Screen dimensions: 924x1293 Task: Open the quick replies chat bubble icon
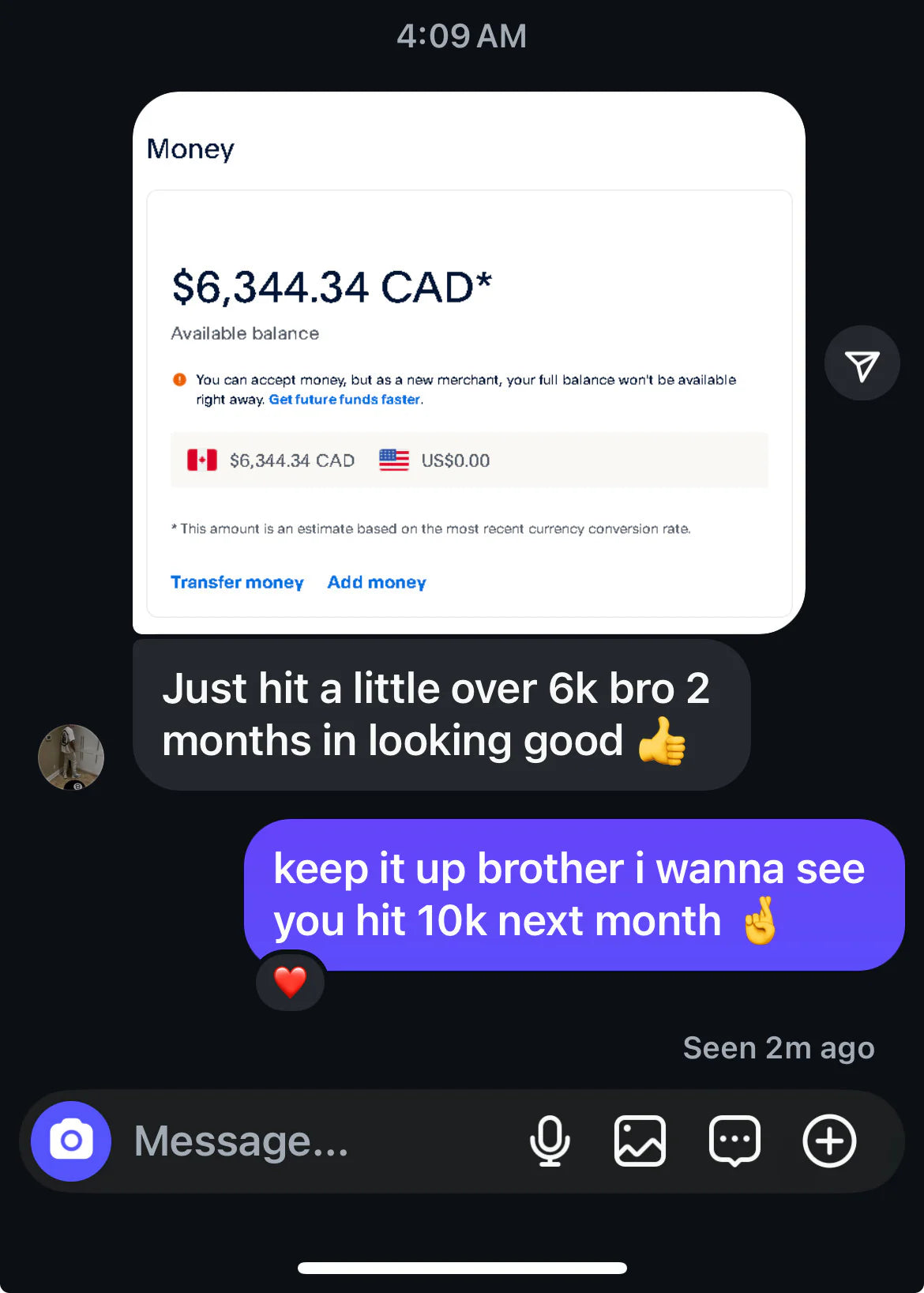coord(734,1141)
